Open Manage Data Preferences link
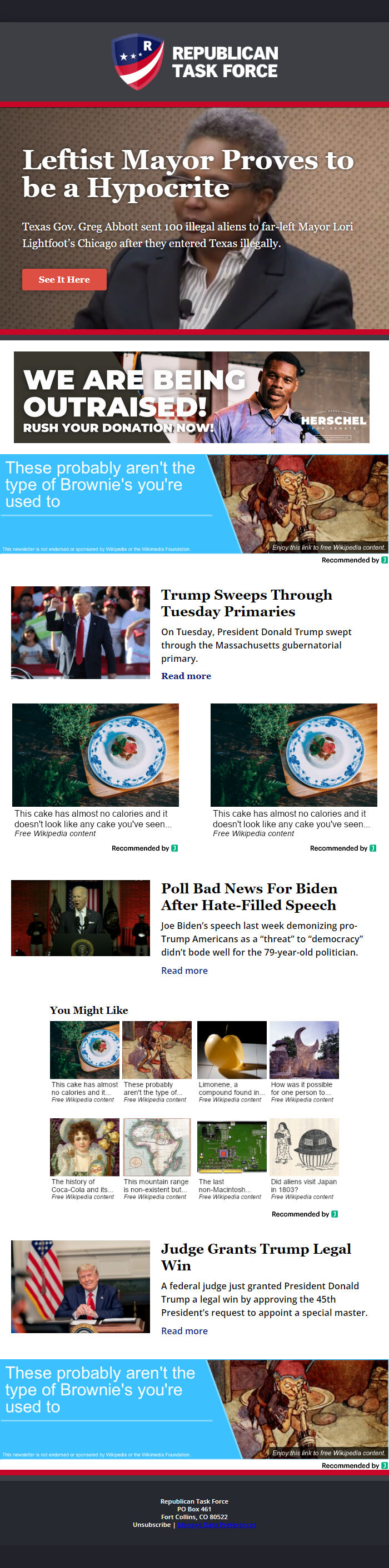 tap(216, 1525)
